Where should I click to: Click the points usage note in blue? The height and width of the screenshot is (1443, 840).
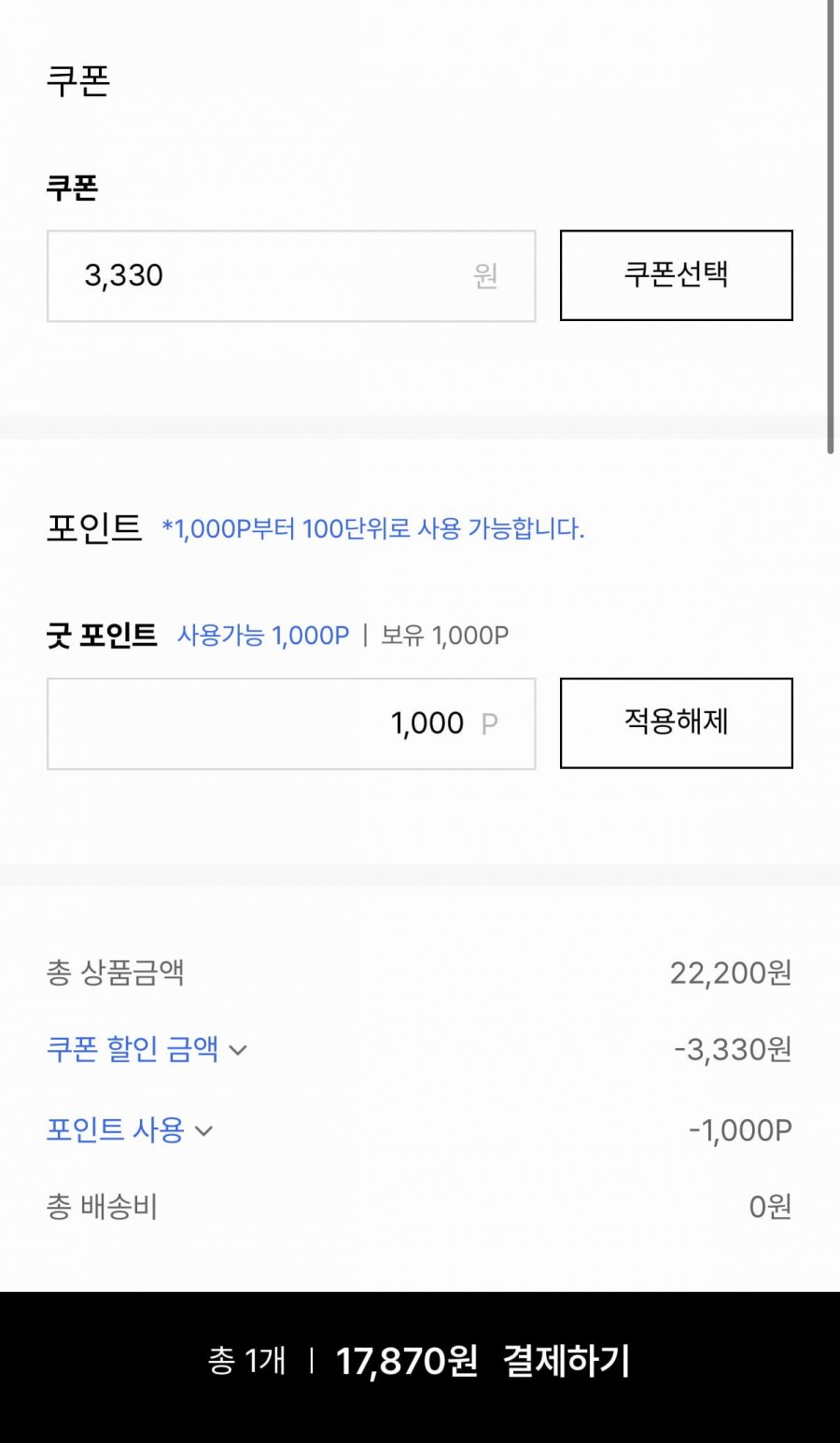[x=372, y=528]
